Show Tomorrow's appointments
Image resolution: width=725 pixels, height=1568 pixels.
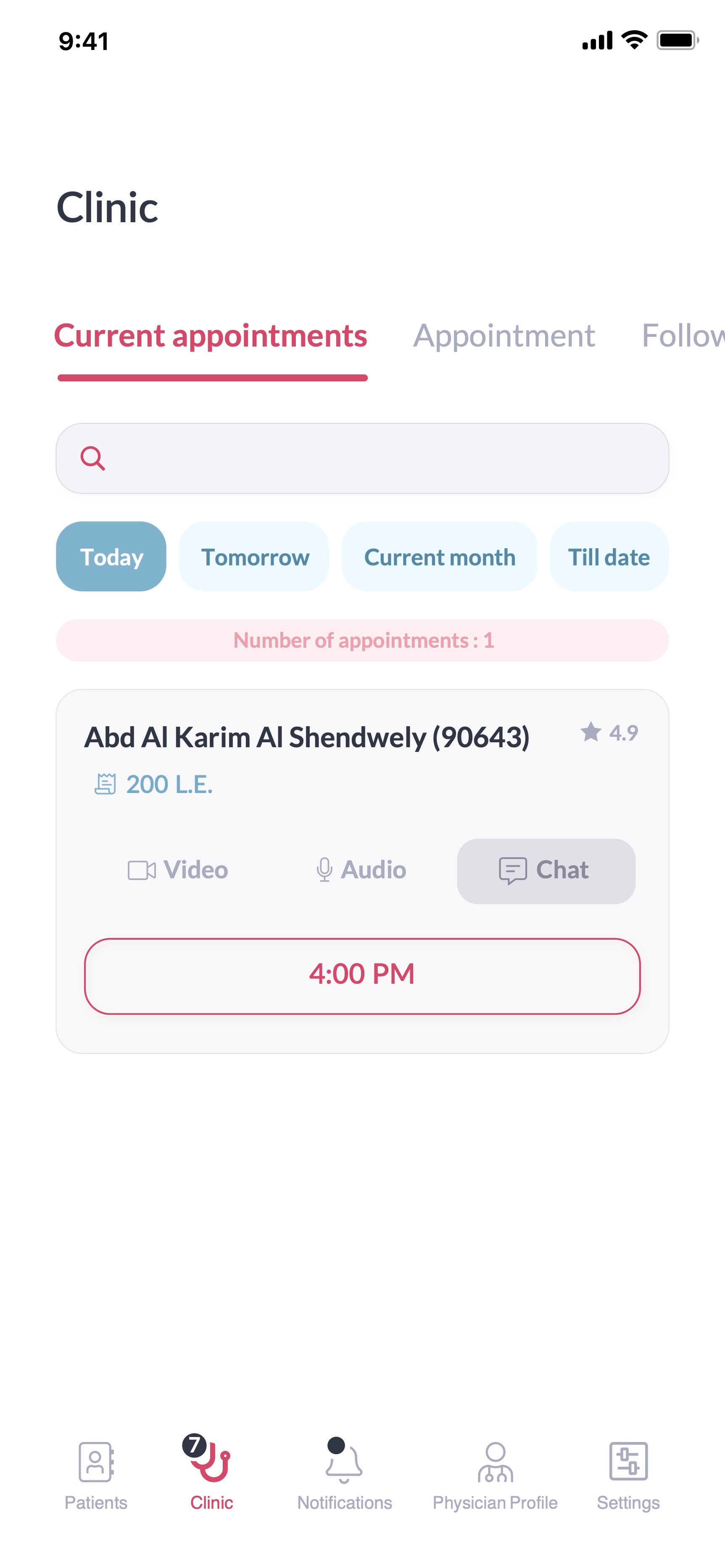[254, 557]
